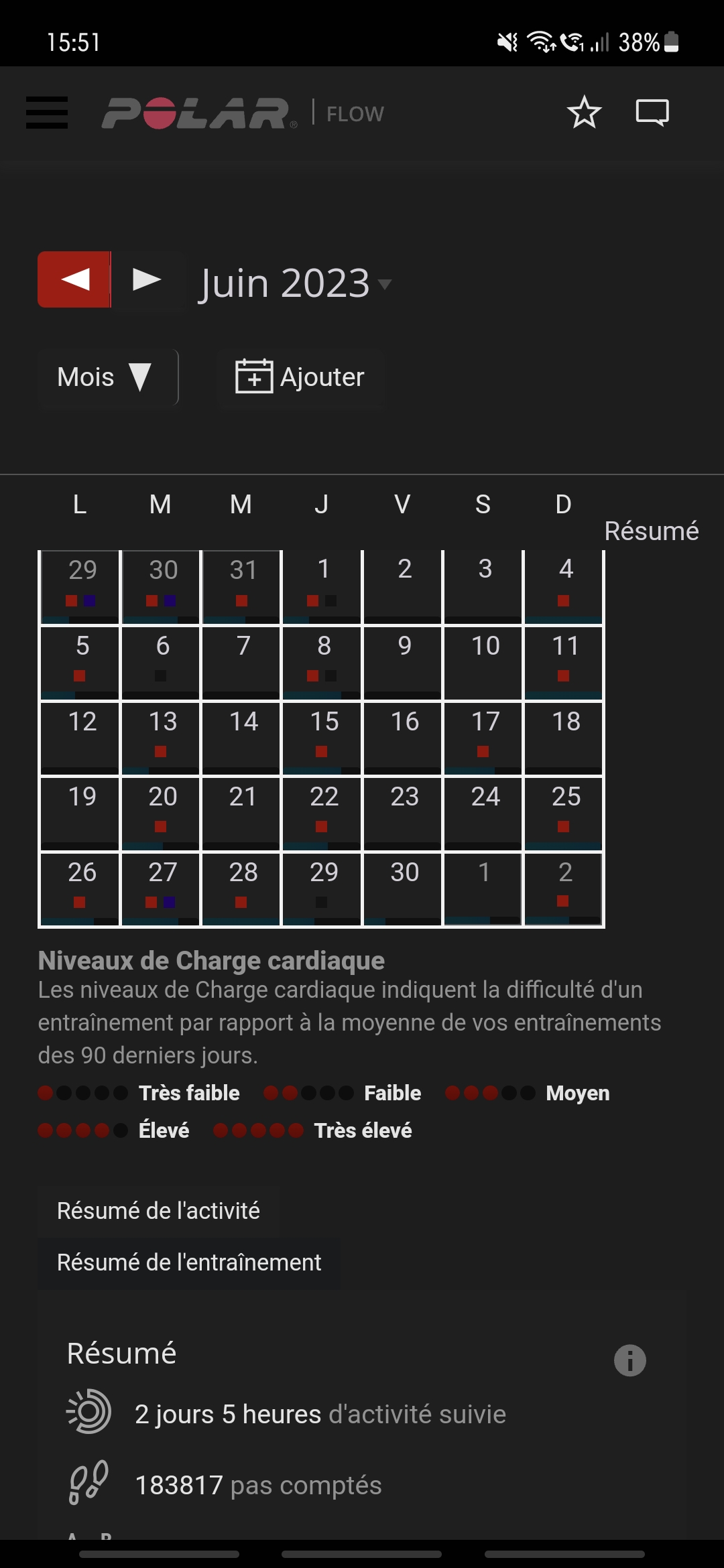Show info about the Résumé section
Viewport: 724px width, 1568px height.
pos(629,1360)
